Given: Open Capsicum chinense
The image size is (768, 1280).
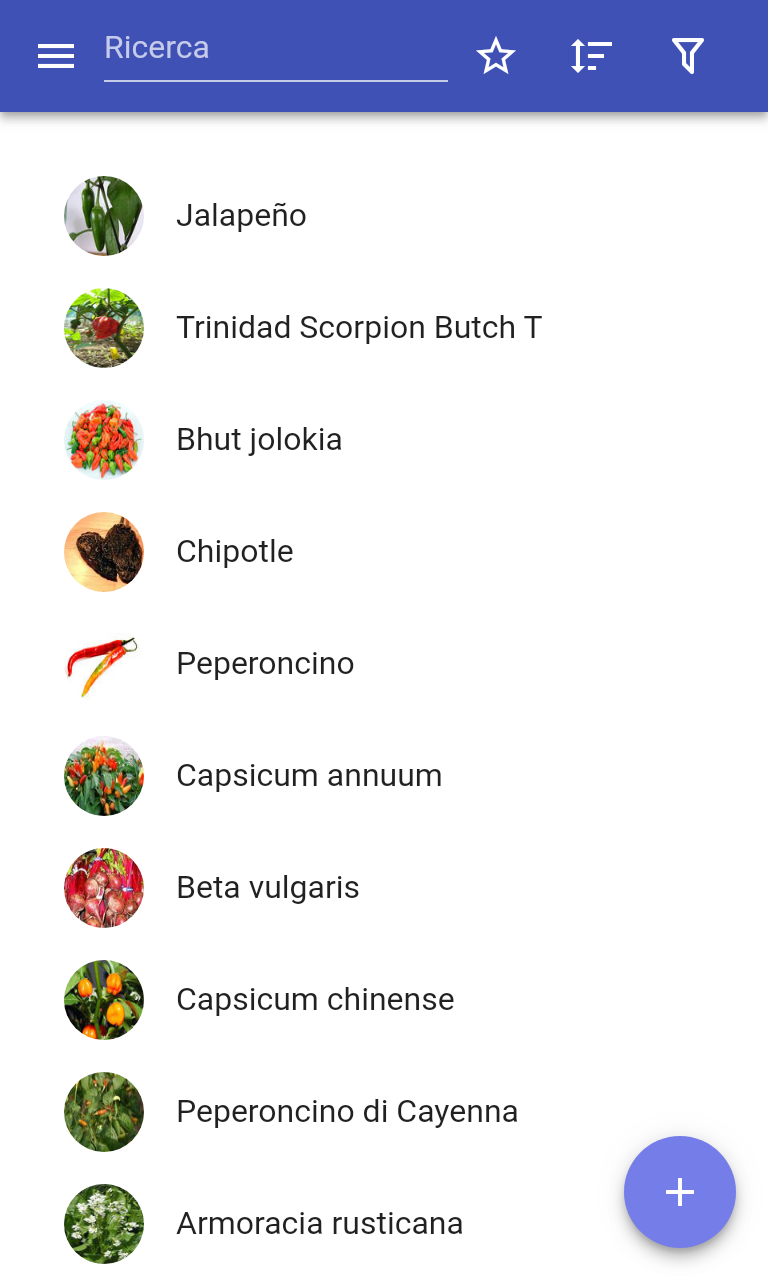Looking at the screenshot, I should click(384, 1000).
